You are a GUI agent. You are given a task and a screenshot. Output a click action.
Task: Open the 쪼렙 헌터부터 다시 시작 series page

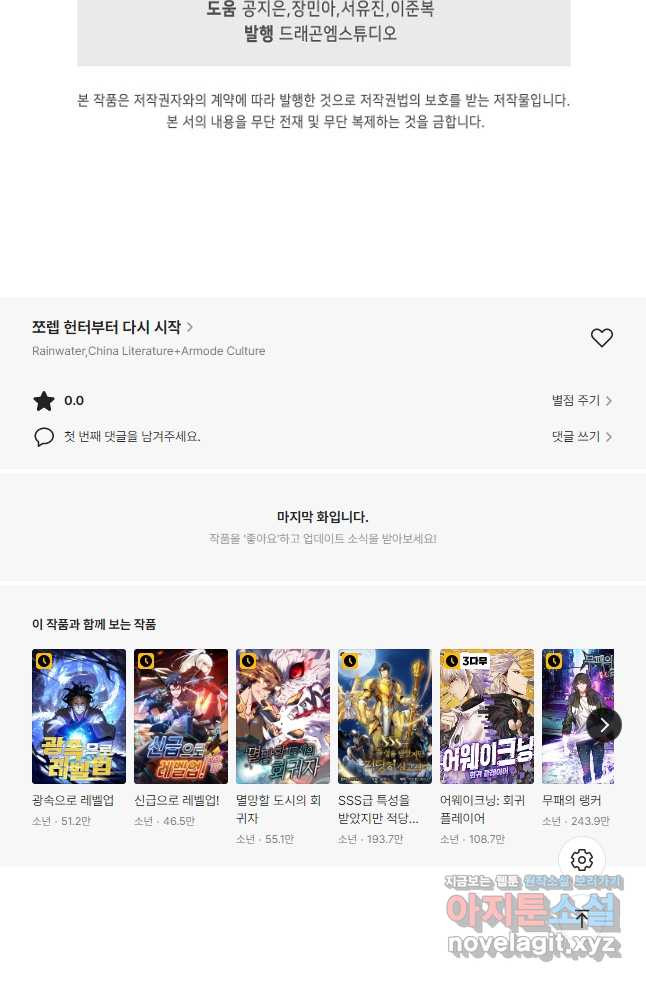pyautogui.click(x=112, y=327)
